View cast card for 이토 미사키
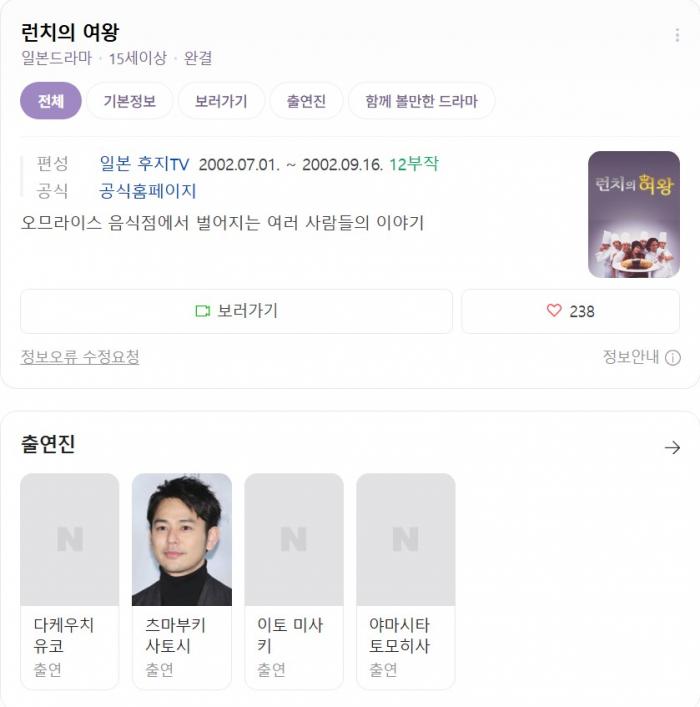The height and width of the screenshot is (707, 700). point(294,580)
